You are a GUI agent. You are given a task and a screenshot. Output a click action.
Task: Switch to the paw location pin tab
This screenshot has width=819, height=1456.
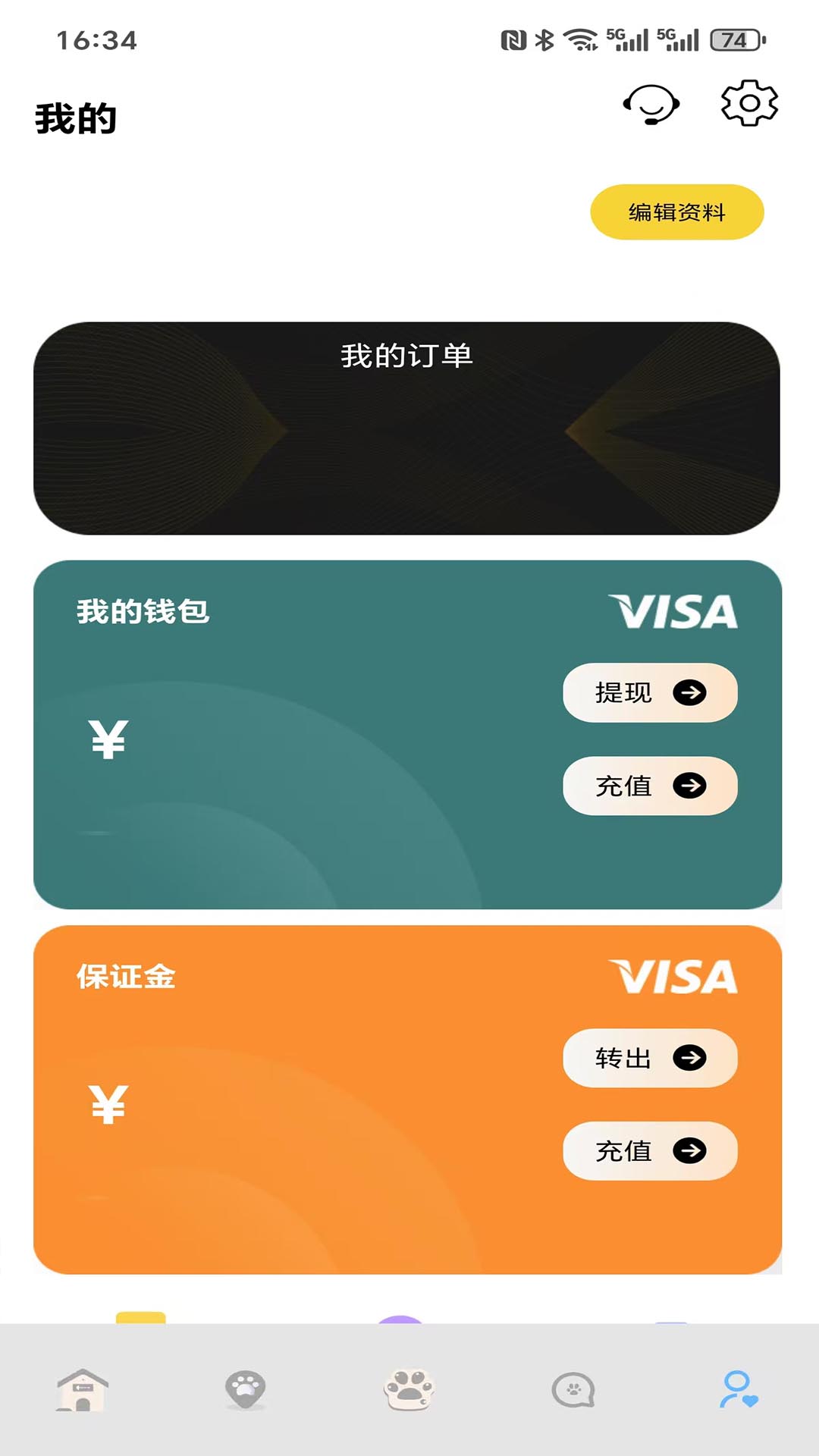click(245, 1390)
